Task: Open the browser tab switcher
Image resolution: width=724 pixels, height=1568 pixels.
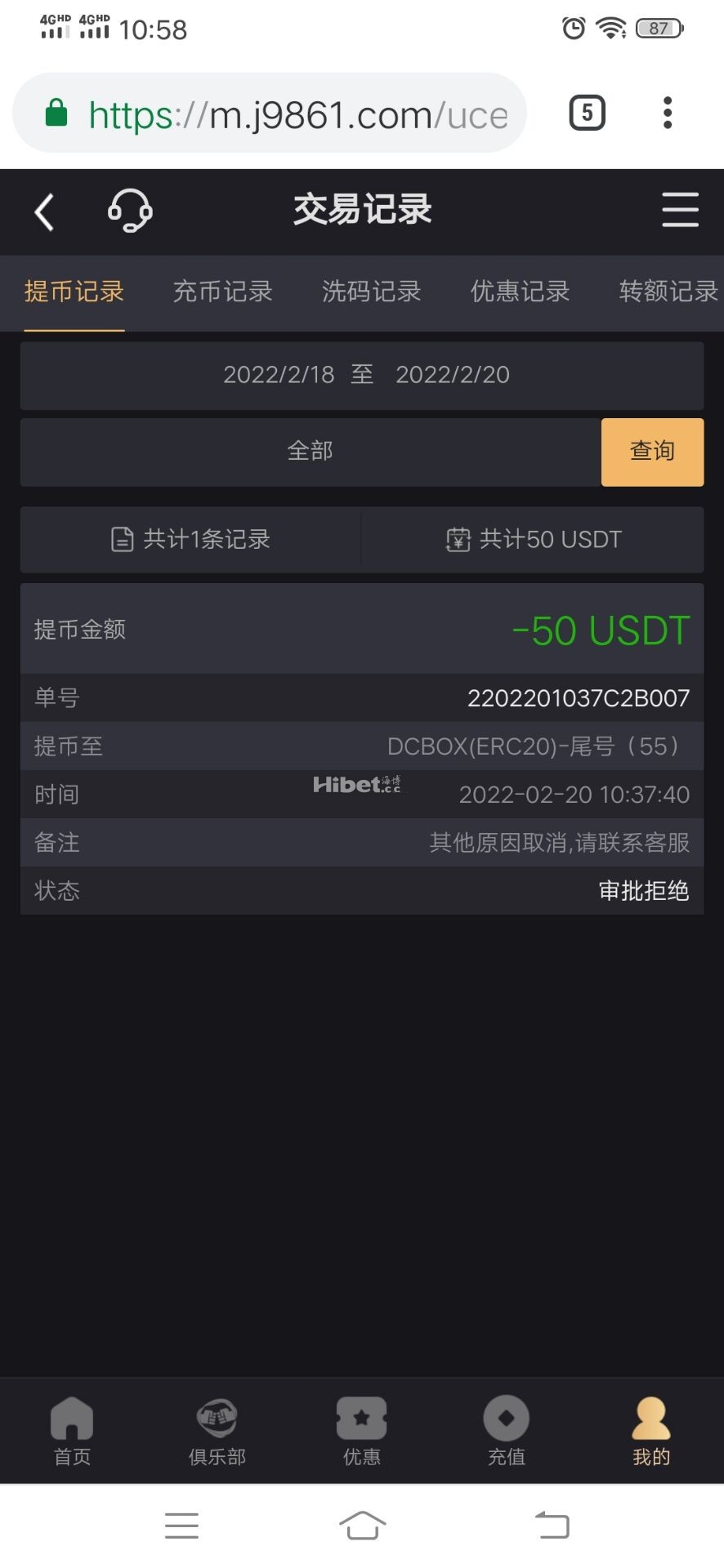Action: point(587,113)
